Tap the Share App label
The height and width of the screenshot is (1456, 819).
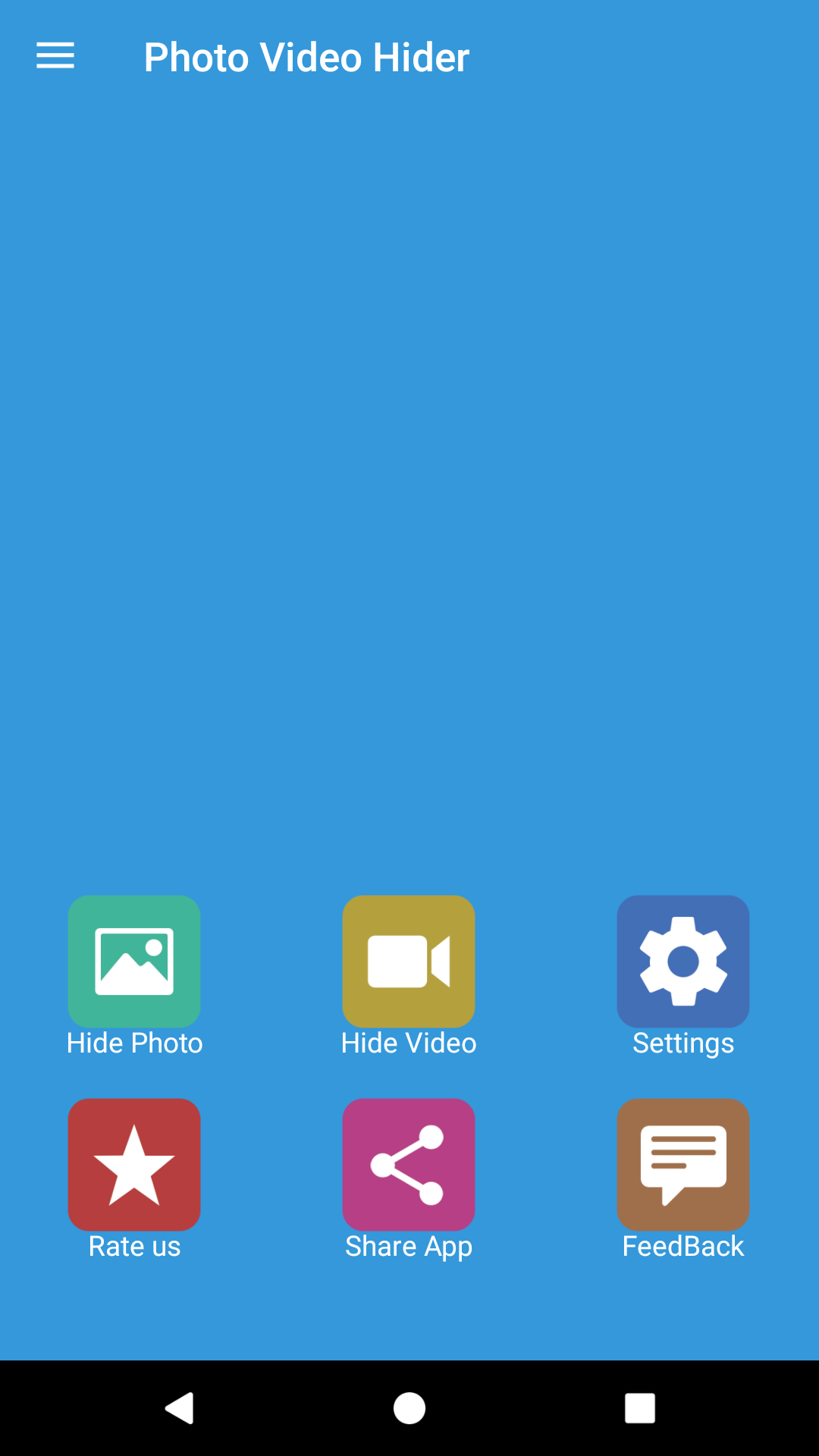408,1244
